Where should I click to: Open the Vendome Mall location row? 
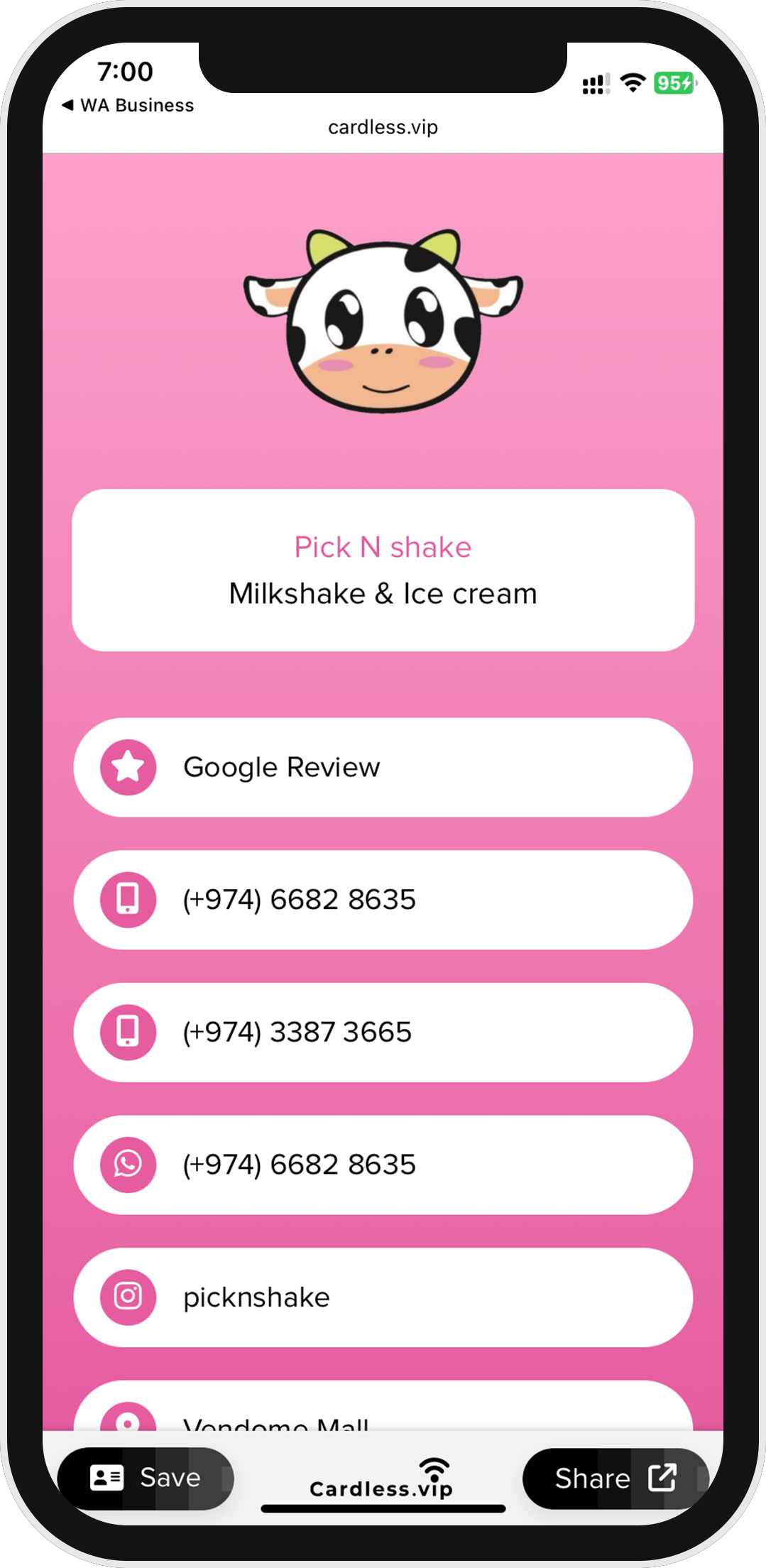click(x=382, y=1410)
